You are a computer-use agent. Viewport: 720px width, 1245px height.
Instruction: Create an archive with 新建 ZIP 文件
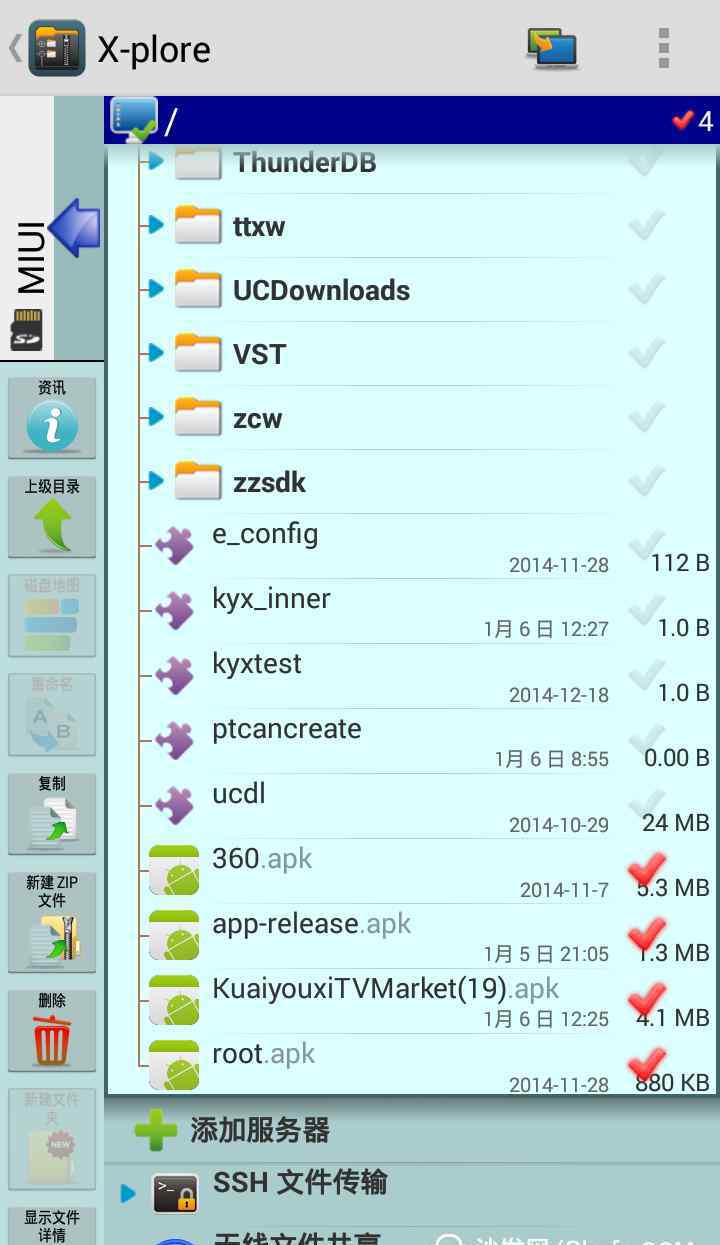52,921
